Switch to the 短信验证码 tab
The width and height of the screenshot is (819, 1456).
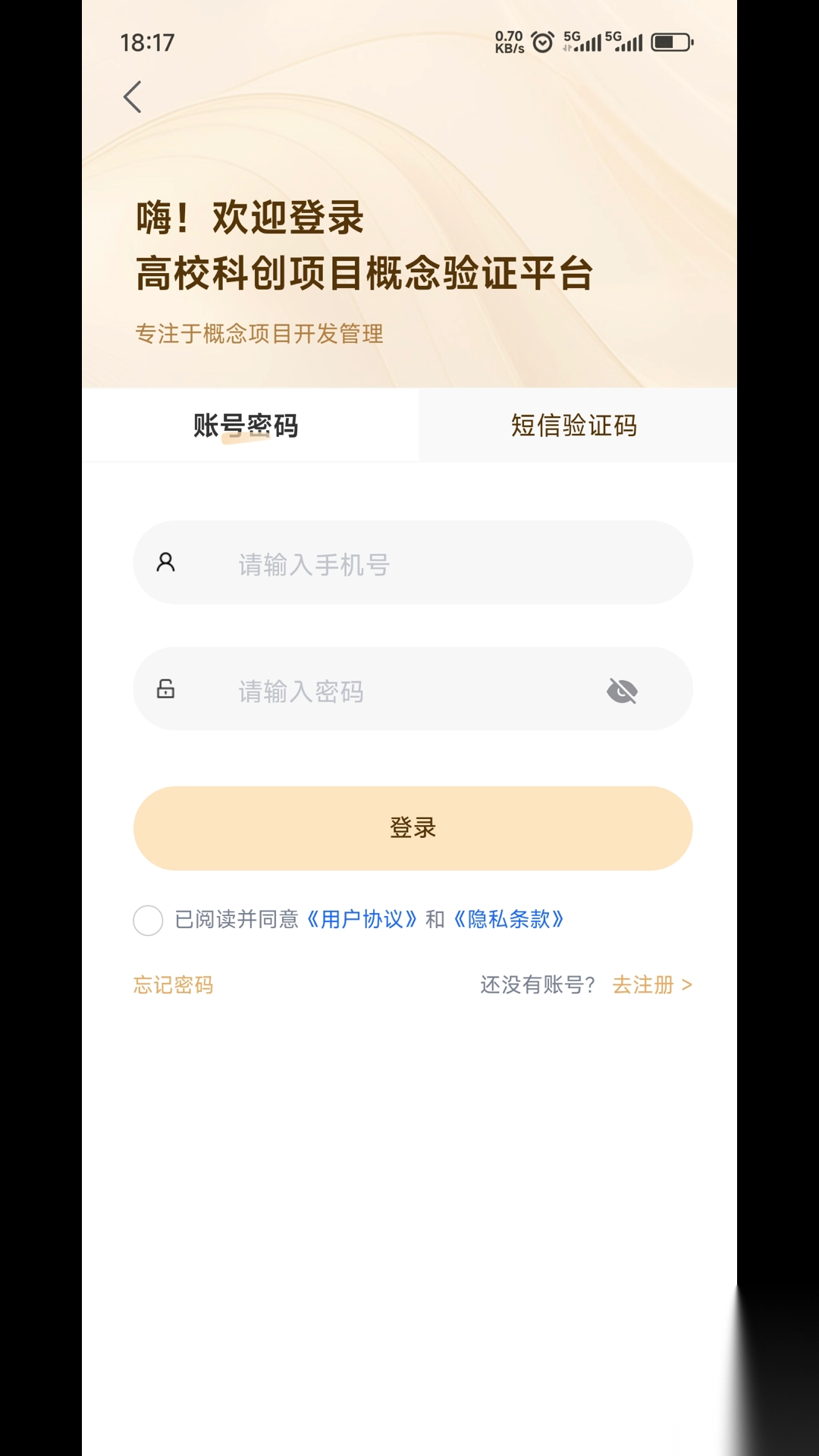576,425
